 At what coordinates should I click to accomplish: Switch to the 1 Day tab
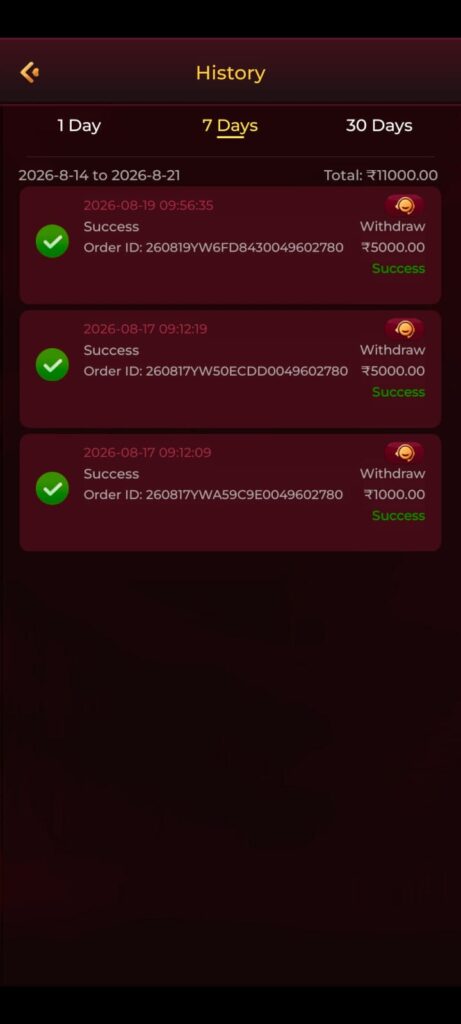point(79,125)
